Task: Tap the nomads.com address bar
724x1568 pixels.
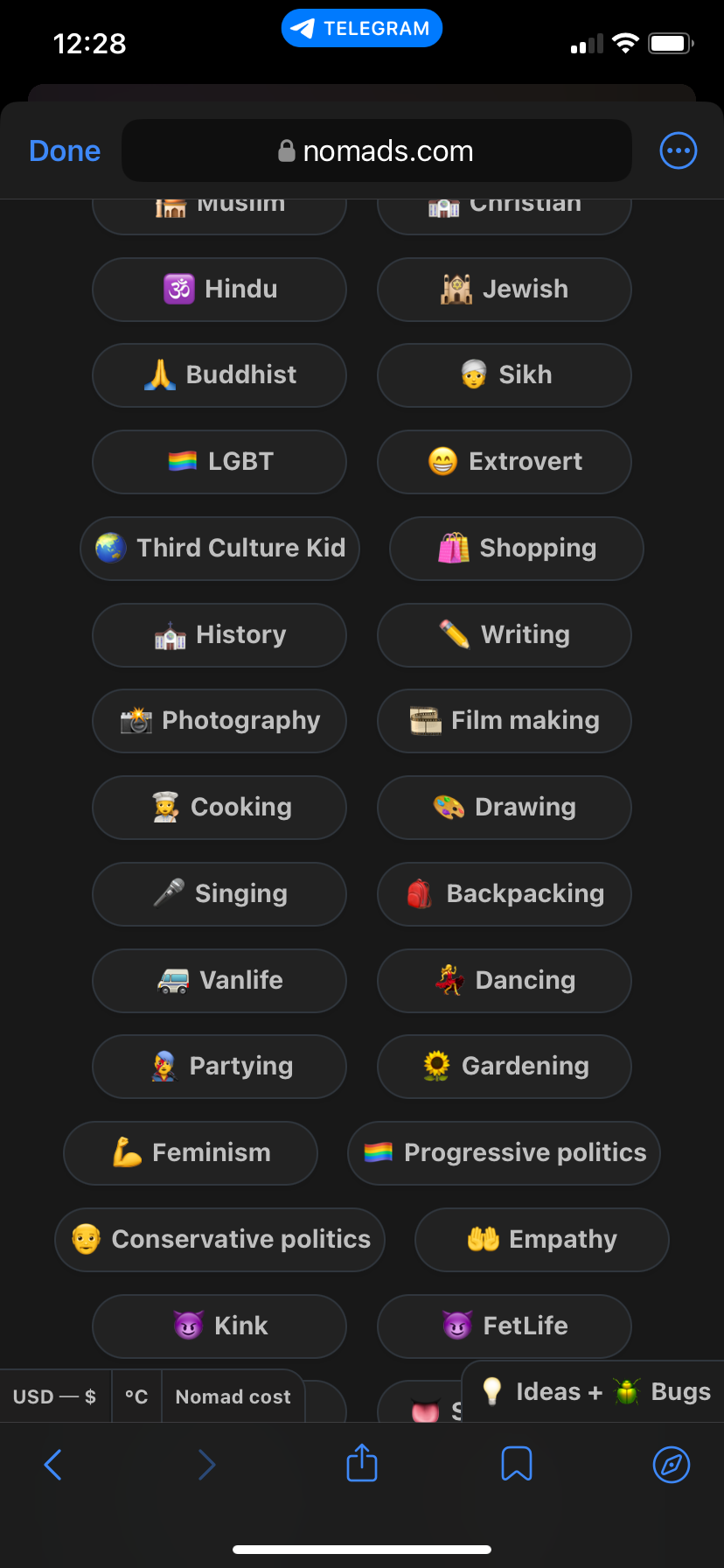Action: [376, 150]
